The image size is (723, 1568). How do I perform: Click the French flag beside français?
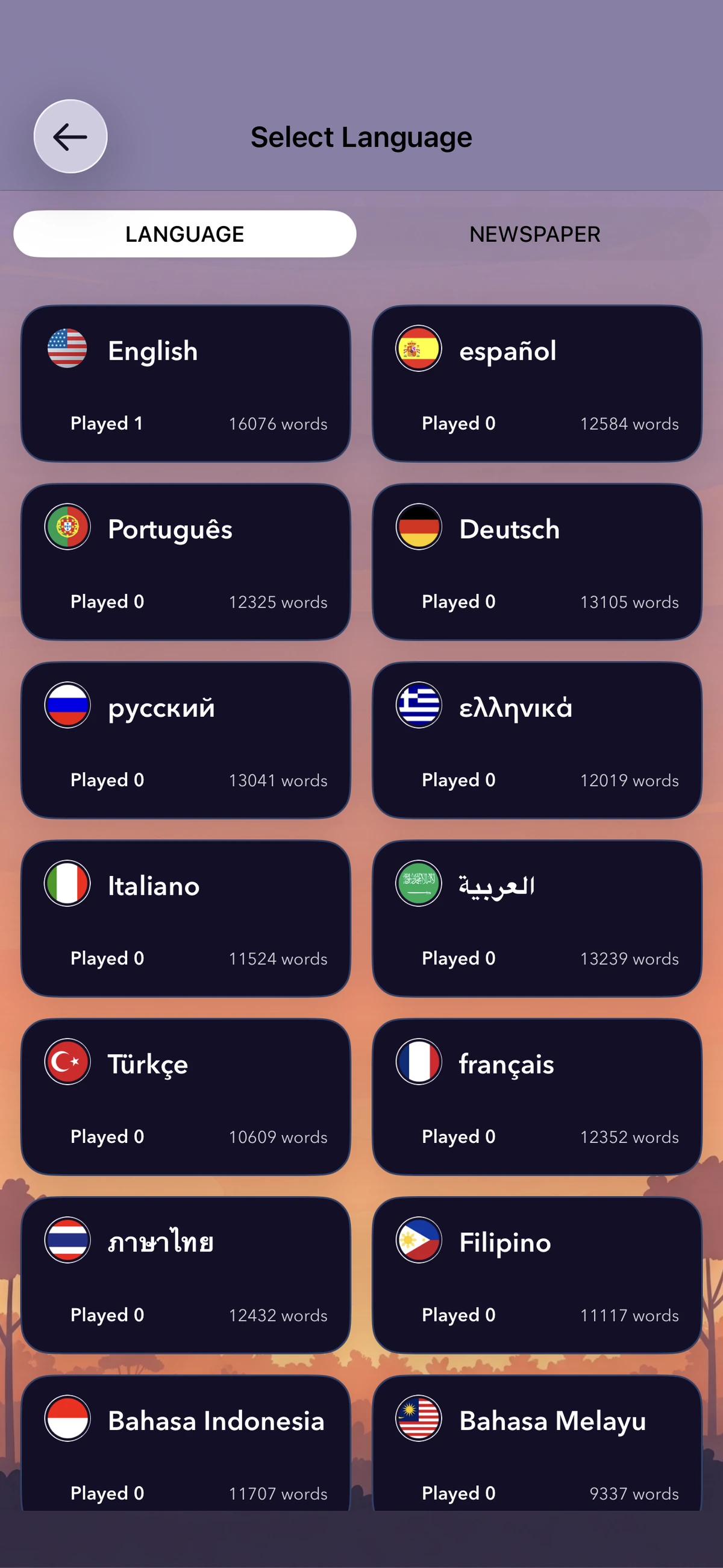pyautogui.click(x=419, y=1062)
